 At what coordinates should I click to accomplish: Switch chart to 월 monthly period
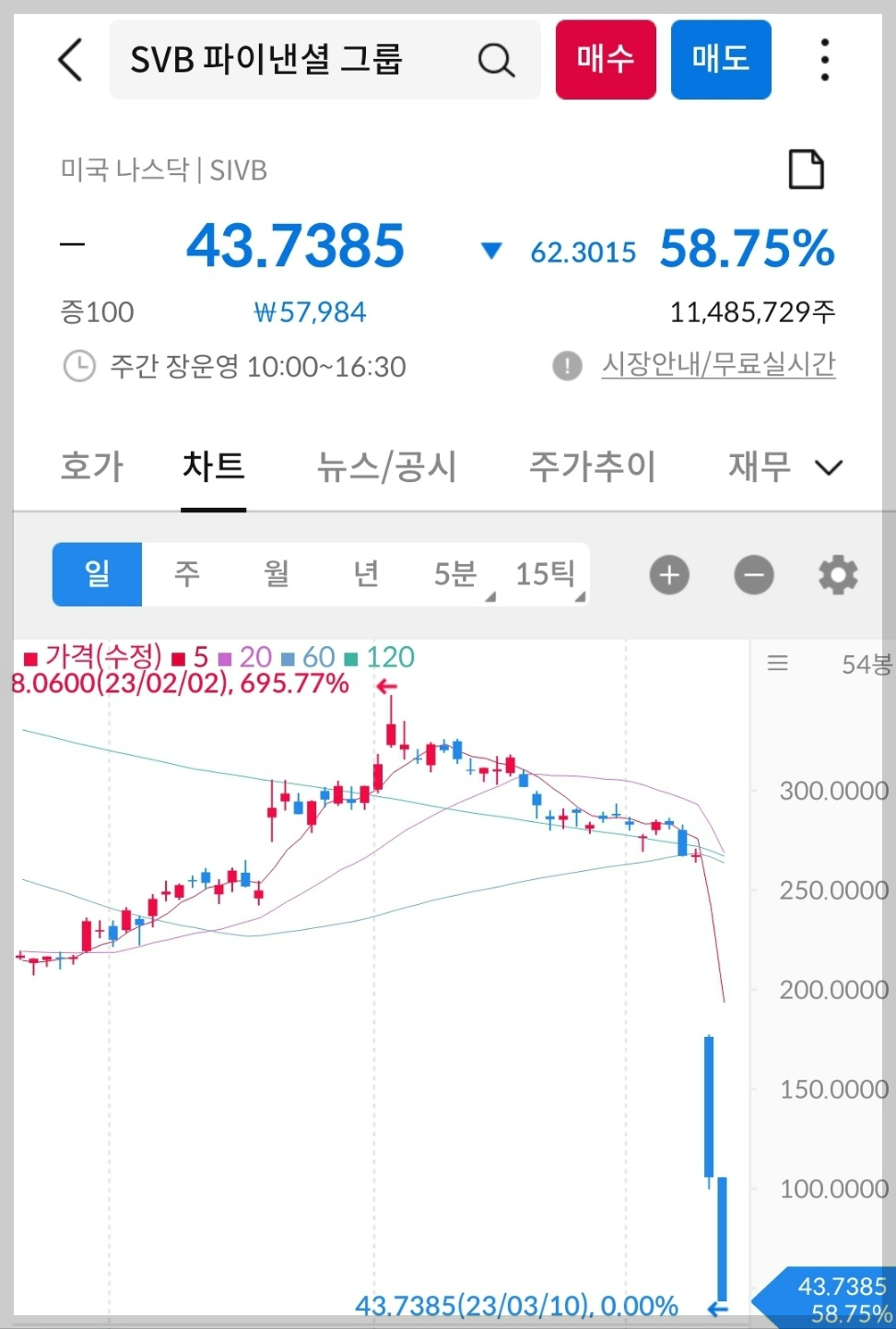point(276,574)
